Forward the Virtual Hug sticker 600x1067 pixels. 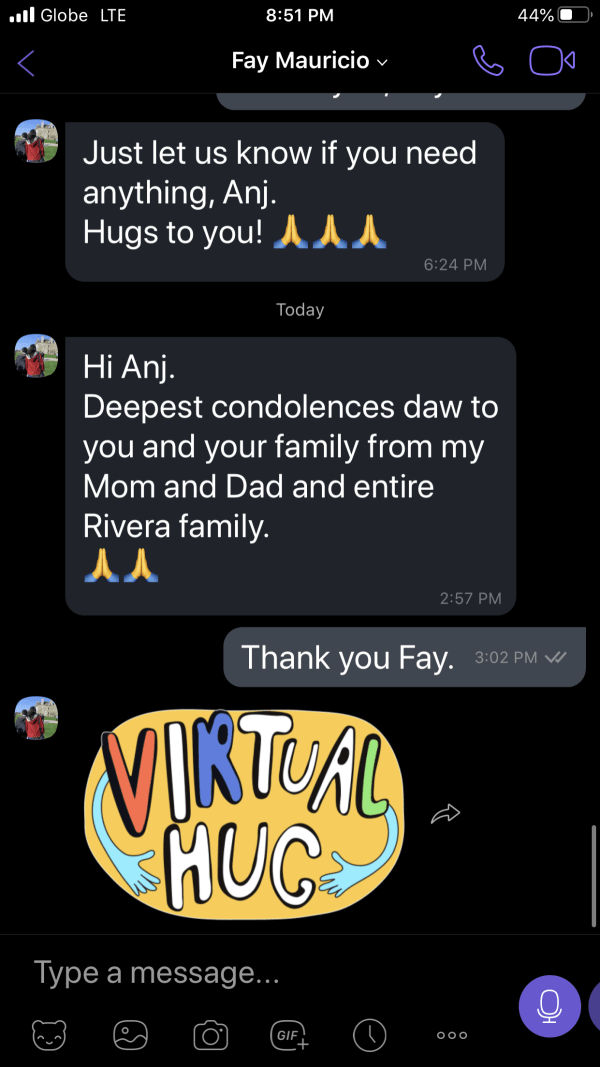point(444,814)
